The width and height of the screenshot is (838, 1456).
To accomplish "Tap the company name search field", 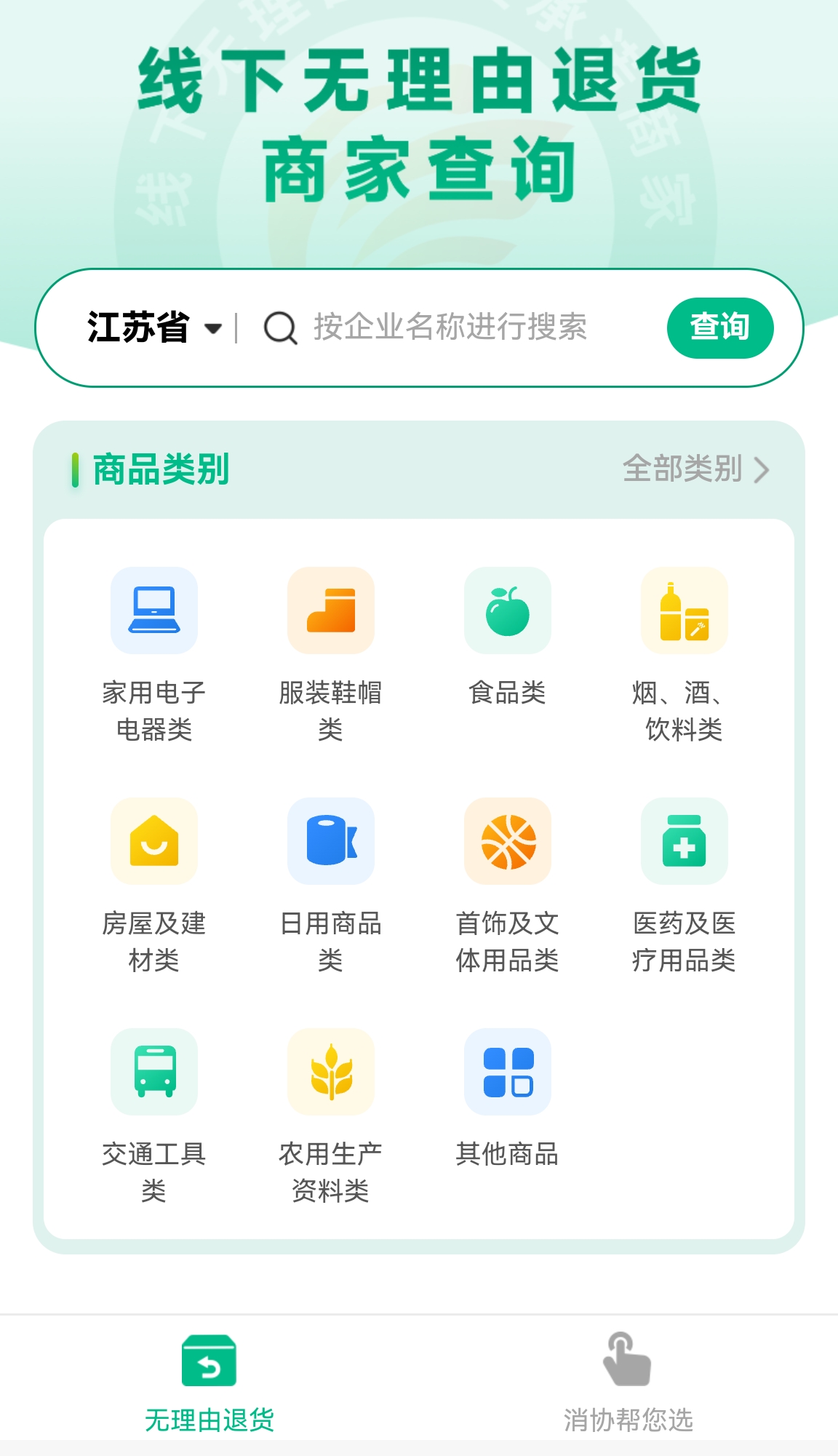I will pyautogui.click(x=450, y=327).
